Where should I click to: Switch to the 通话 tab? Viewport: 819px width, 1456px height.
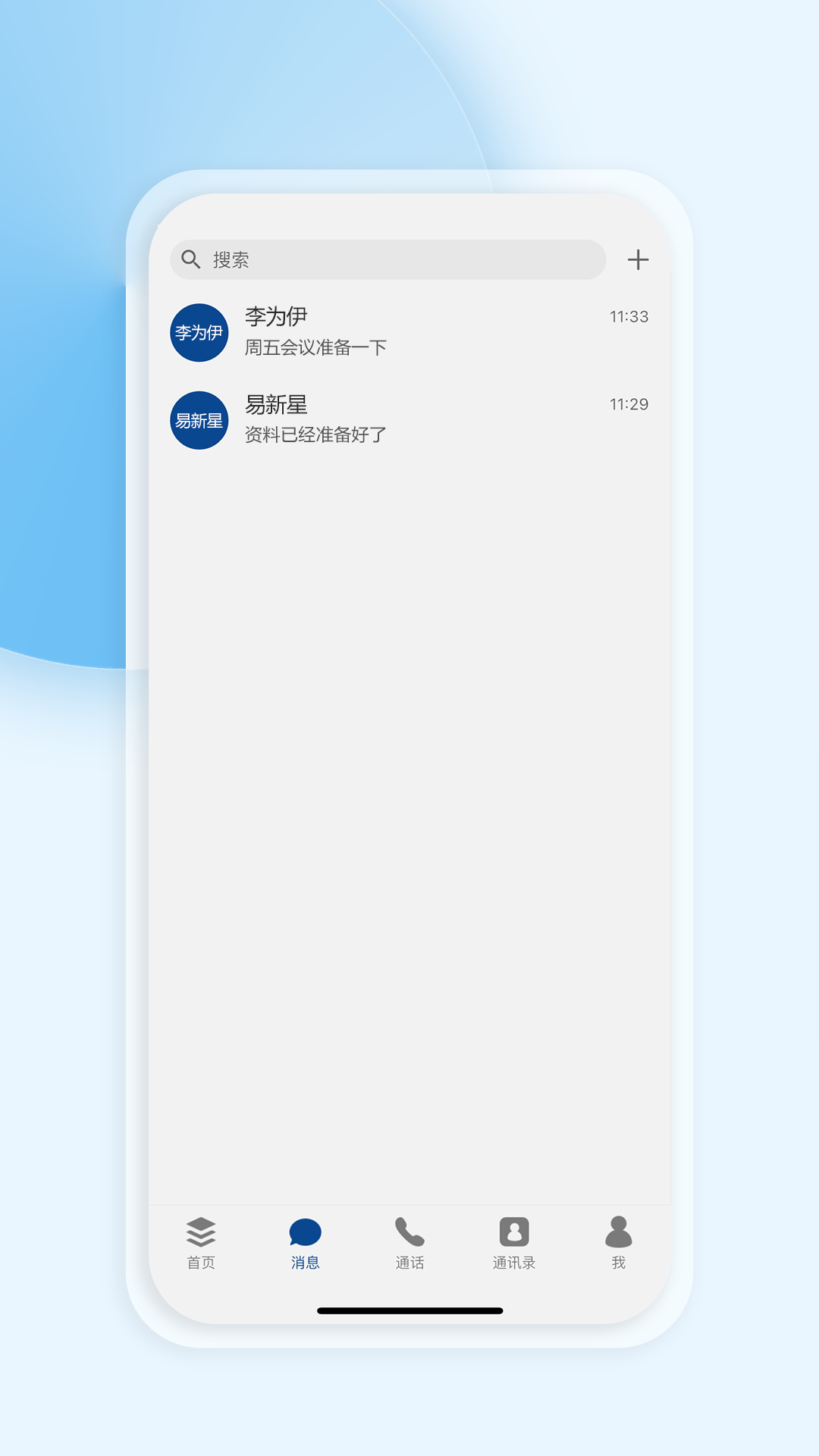click(409, 1242)
